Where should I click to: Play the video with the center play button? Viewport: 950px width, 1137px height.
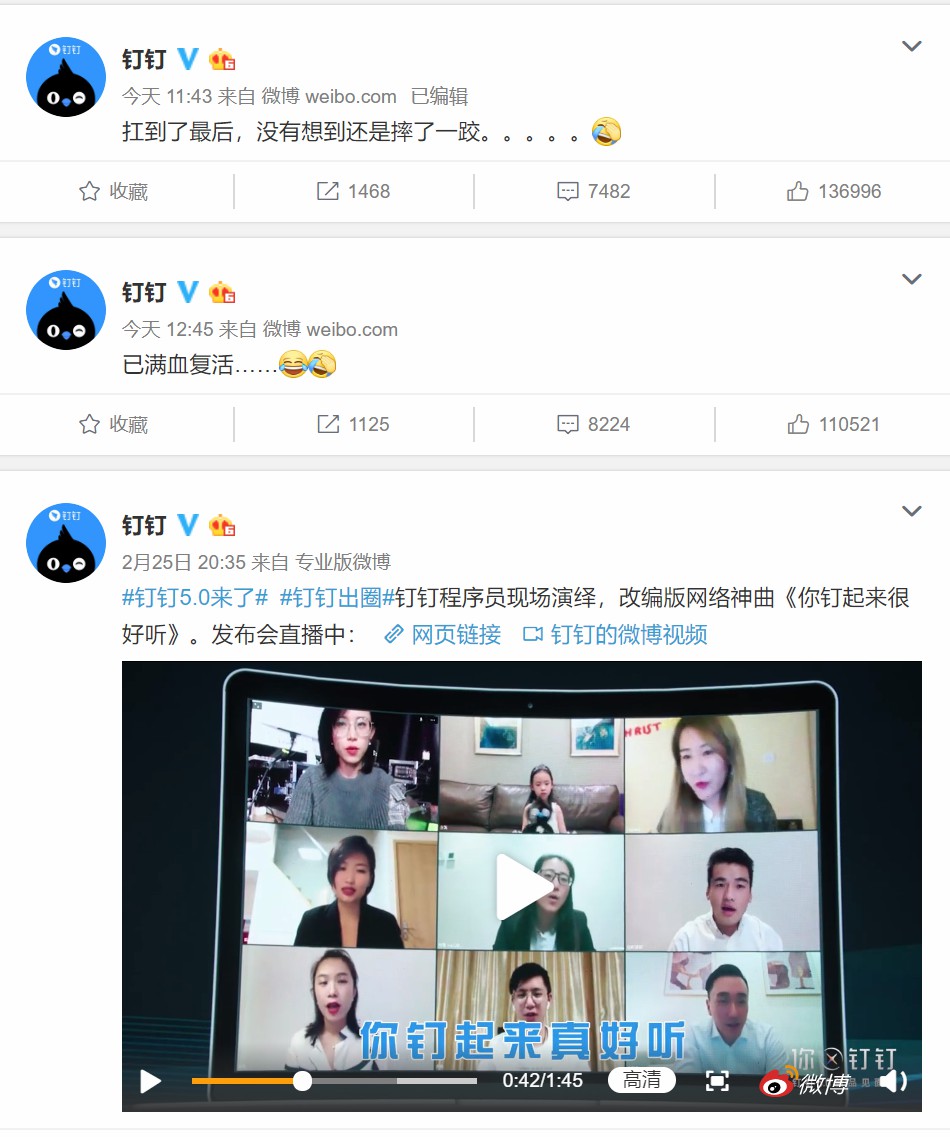(522, 887)
